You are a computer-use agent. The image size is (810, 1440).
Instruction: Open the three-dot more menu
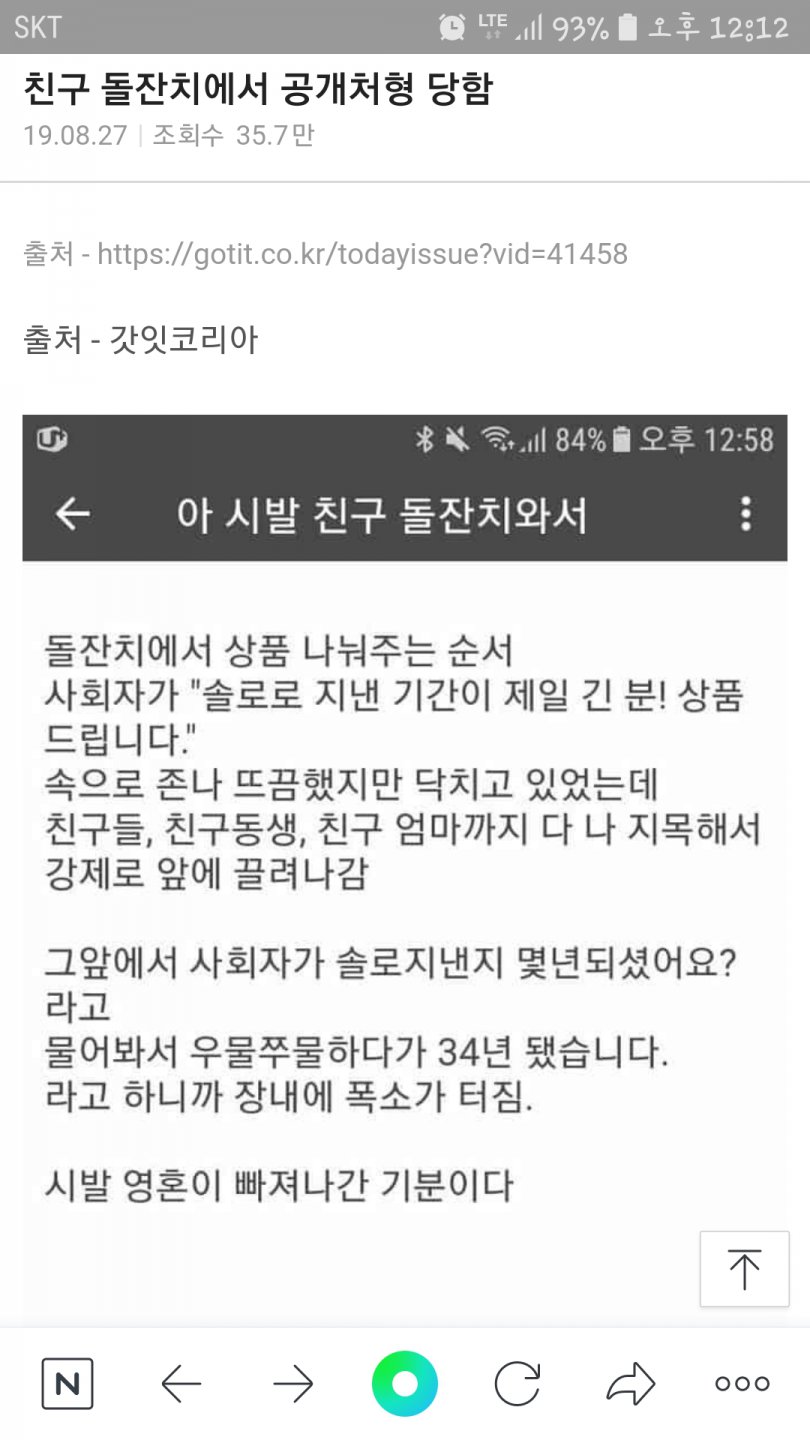tap(743, 1384)
